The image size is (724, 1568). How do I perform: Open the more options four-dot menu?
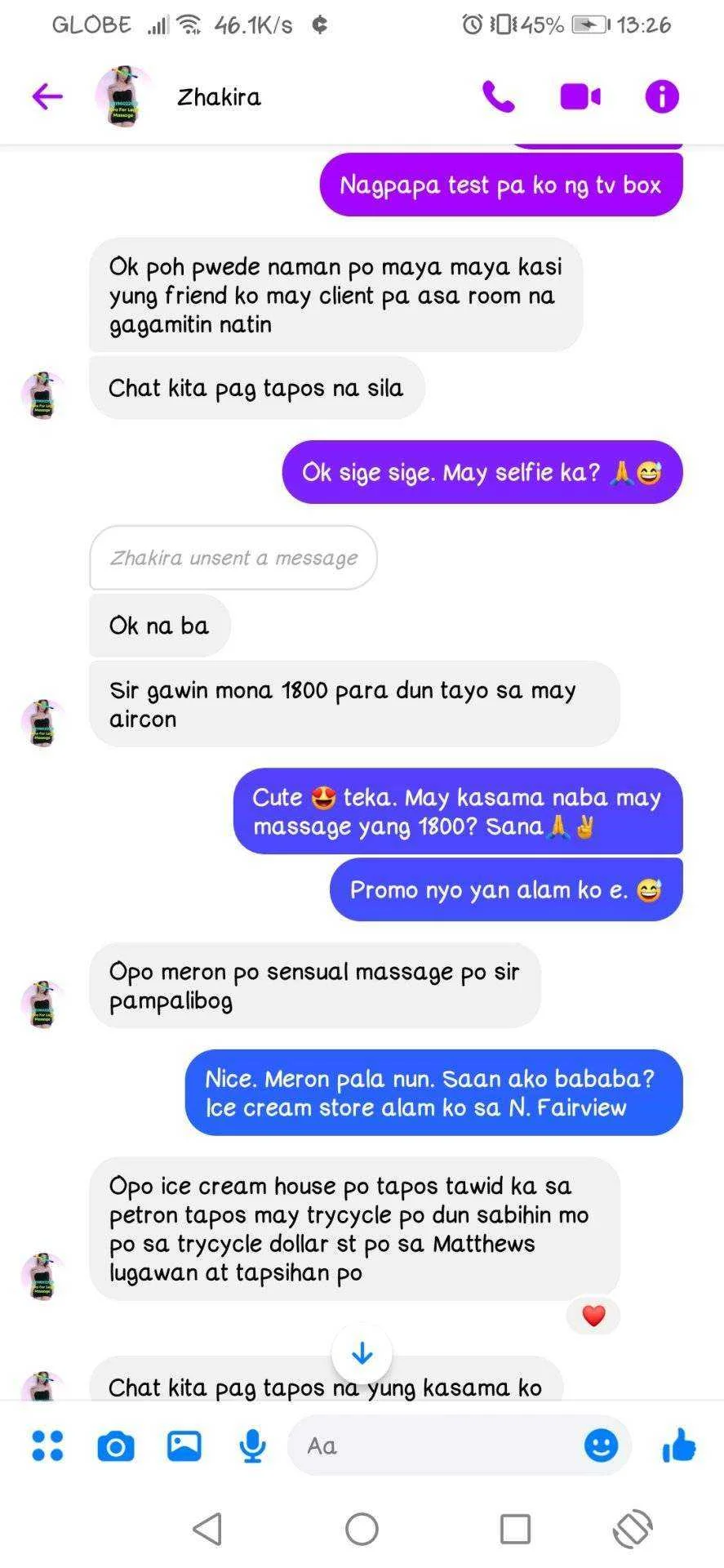pyautogui.click(x=47, y=1445)
